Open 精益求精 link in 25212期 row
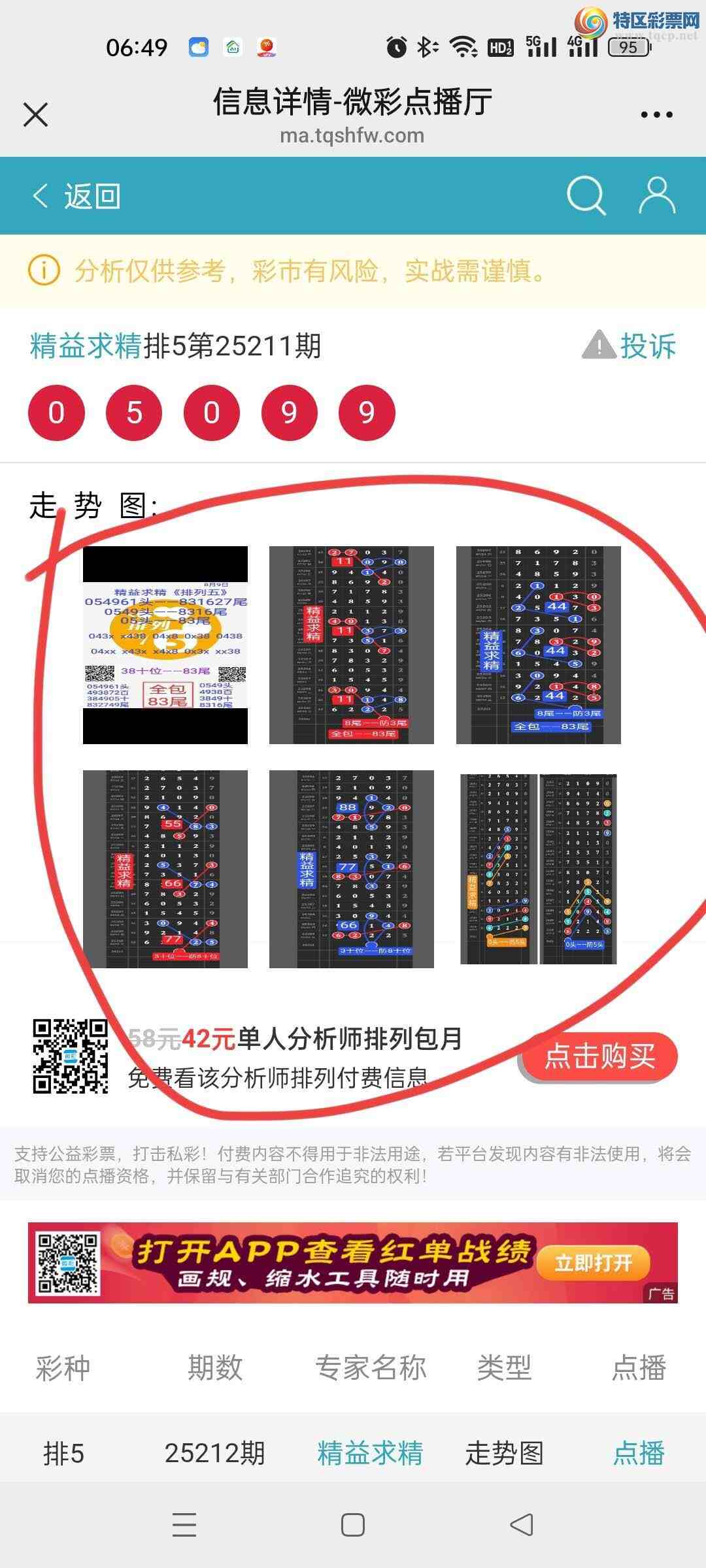The height and width of the screenshot is (1568, 706). 370,1454
